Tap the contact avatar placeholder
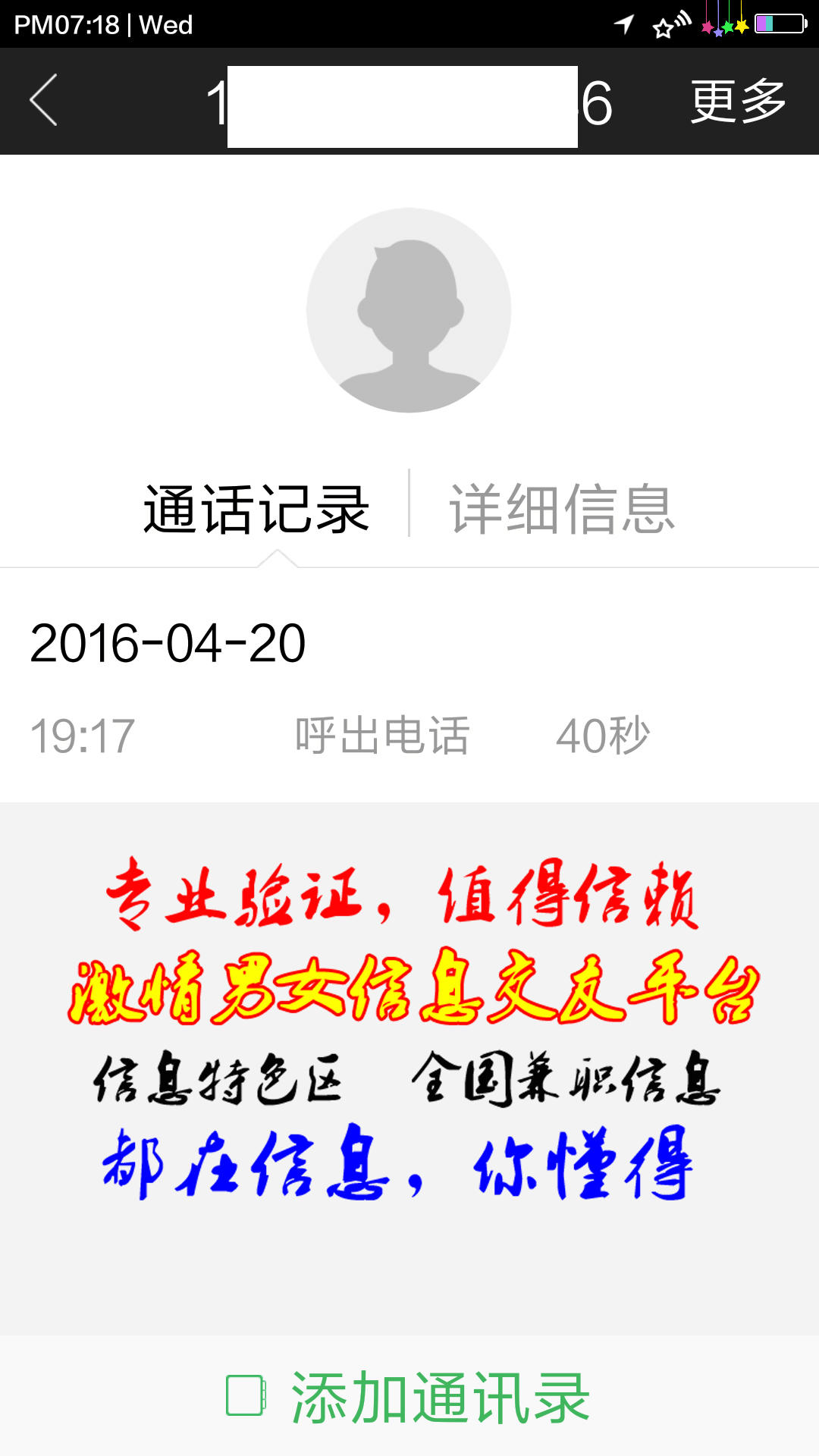This screenshot has height=1456, width=819. point(409,311)
